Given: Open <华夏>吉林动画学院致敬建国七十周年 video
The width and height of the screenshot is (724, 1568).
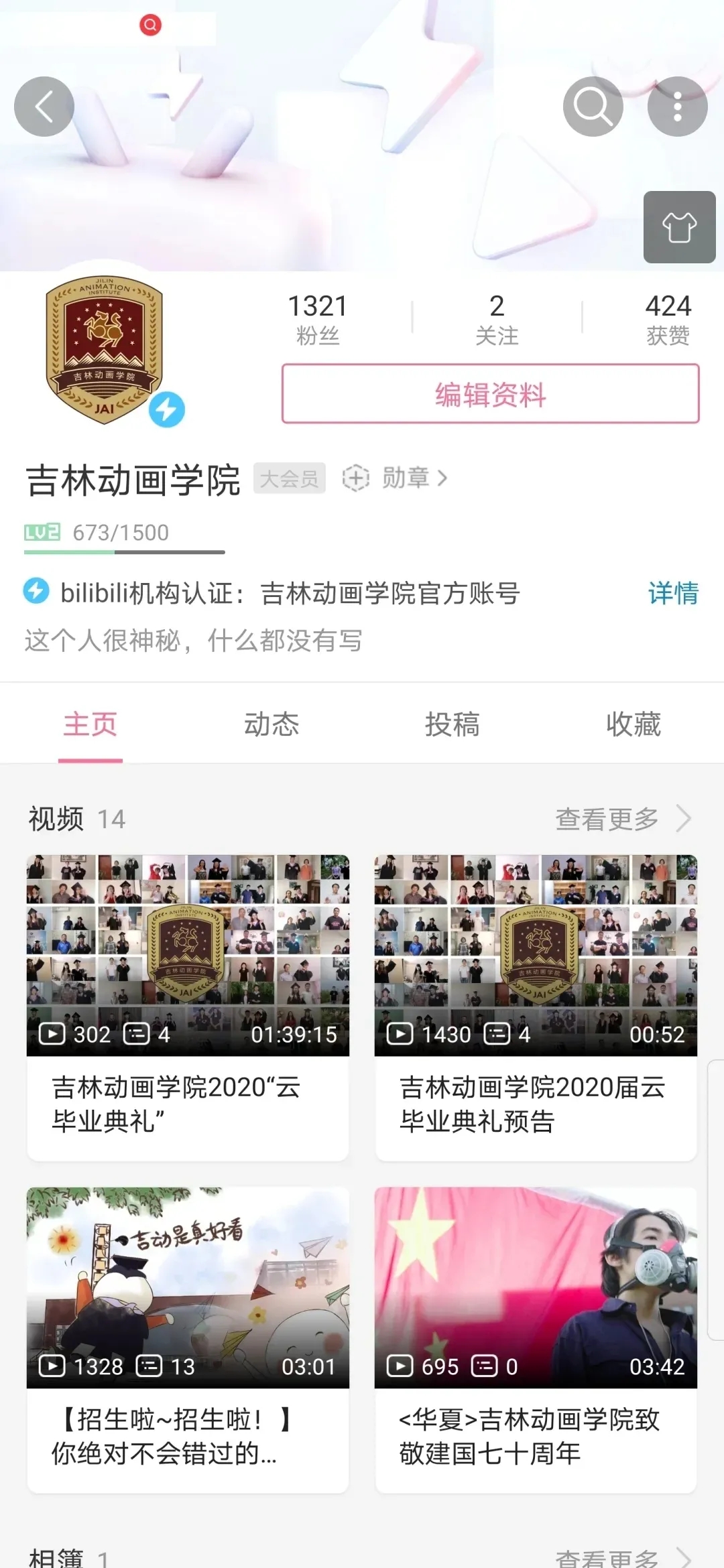Looking at the screenshot, I should 536,1337.
